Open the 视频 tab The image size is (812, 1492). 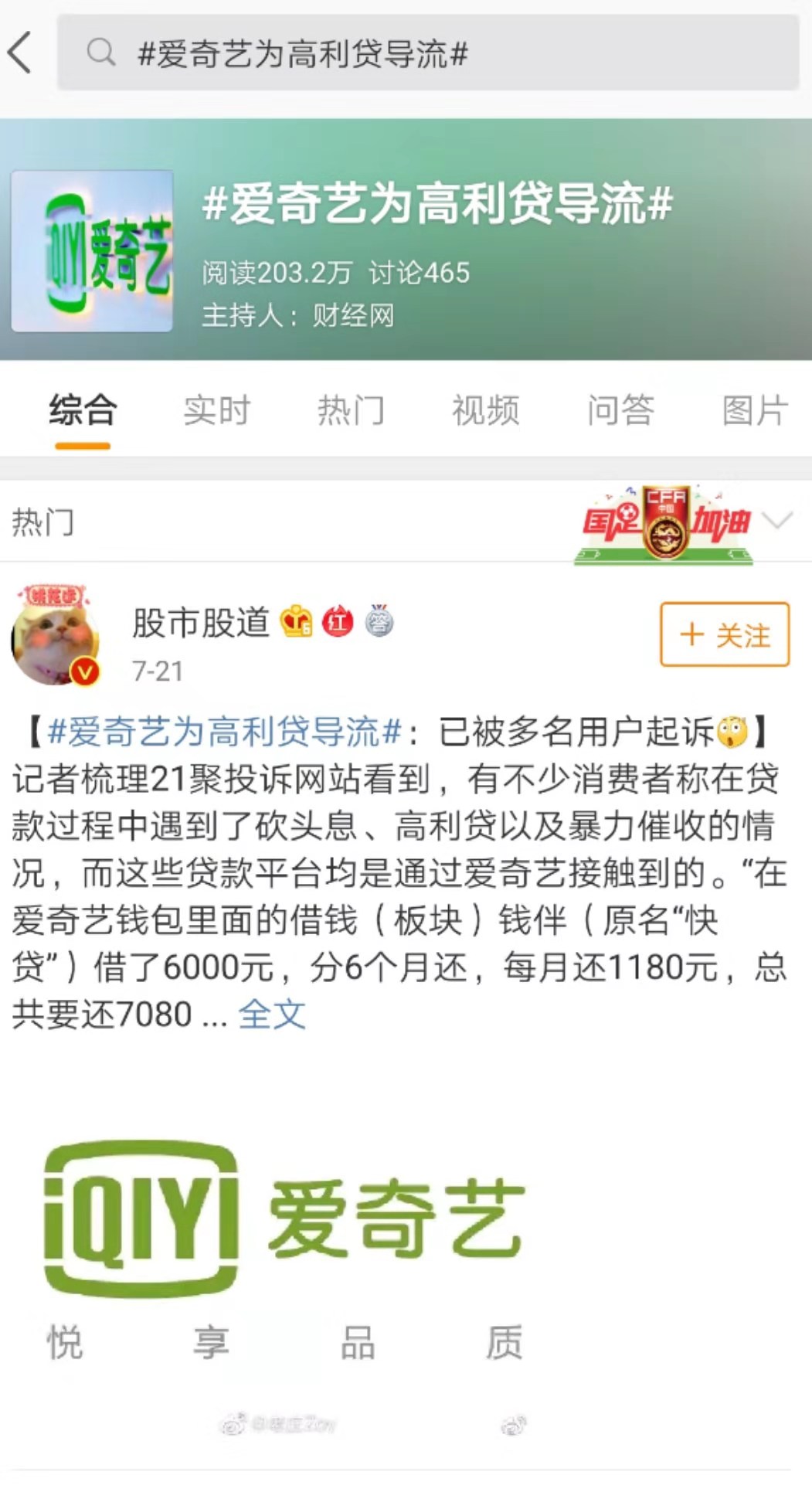coord(486,410)
